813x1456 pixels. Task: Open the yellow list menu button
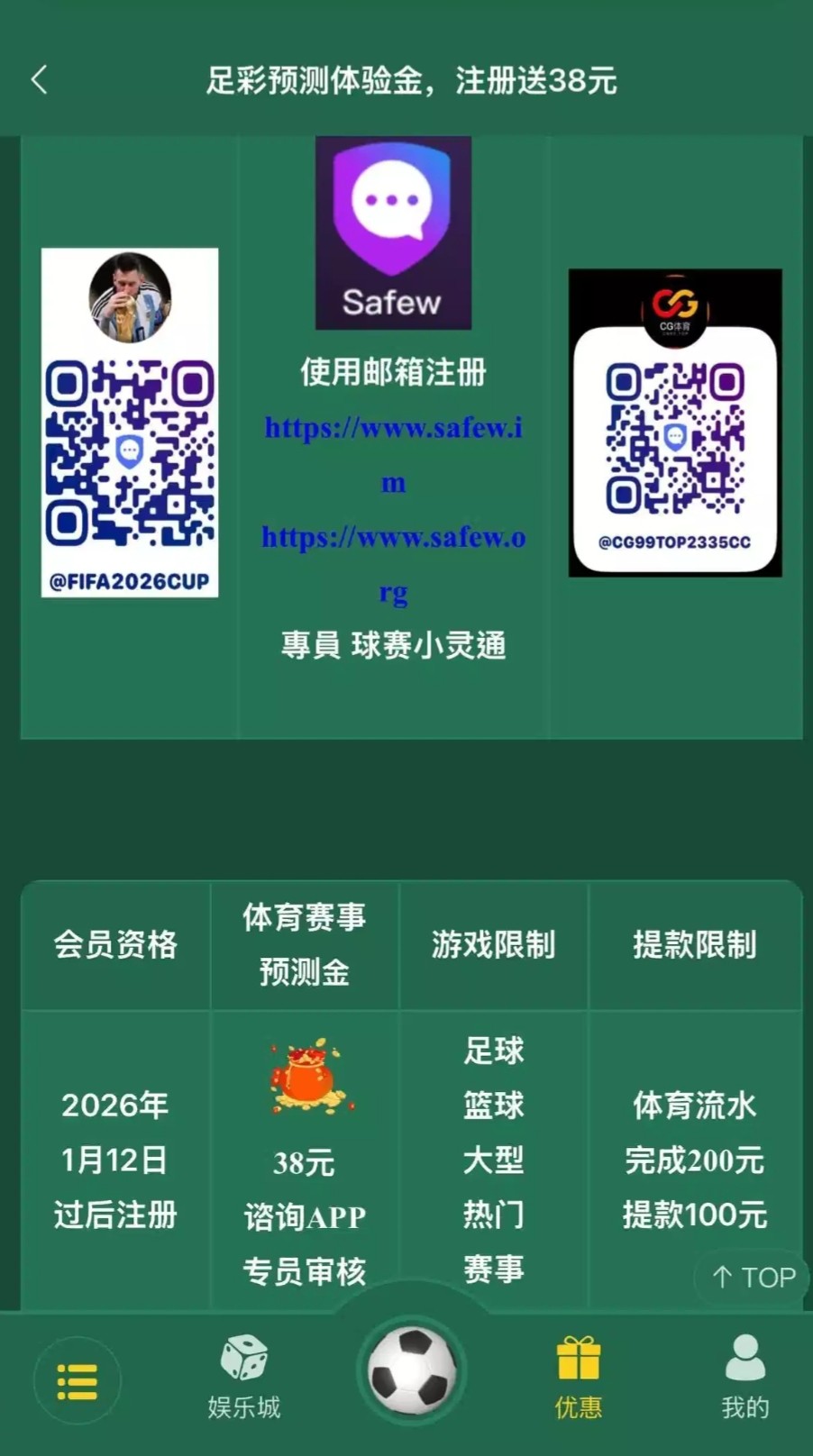coord(77,1381)
